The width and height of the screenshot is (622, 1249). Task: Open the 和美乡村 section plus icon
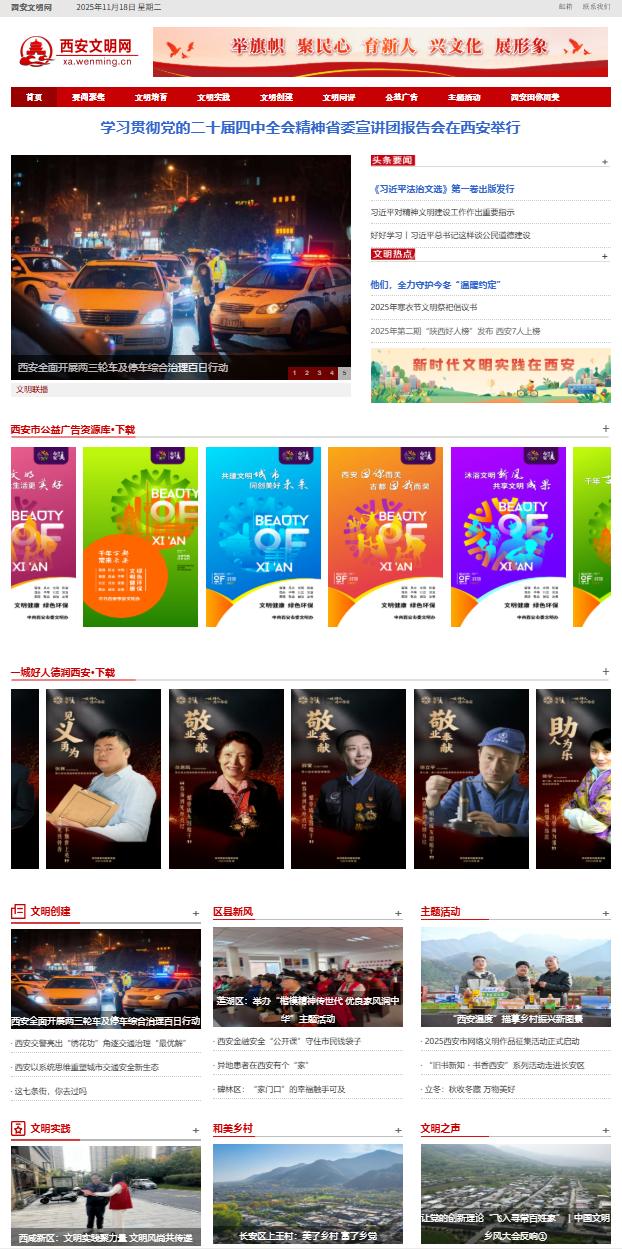[398, 1131]
